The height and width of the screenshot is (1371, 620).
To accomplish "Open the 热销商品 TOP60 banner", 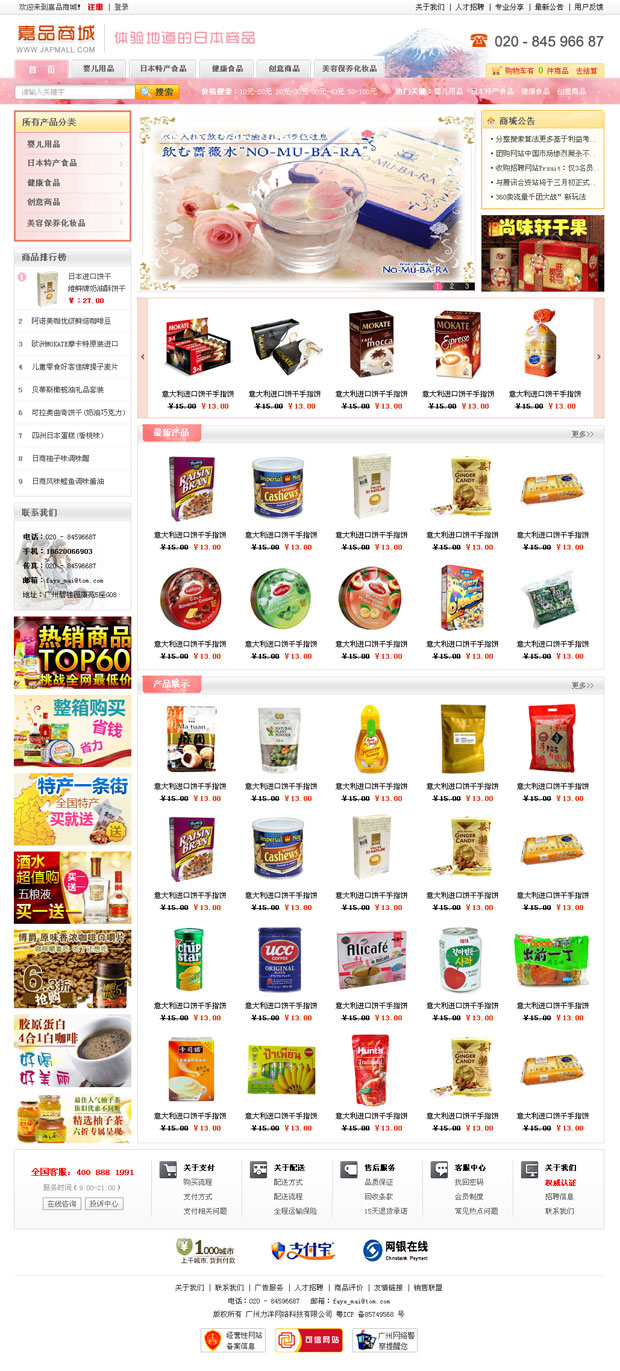I will [72, 652].
